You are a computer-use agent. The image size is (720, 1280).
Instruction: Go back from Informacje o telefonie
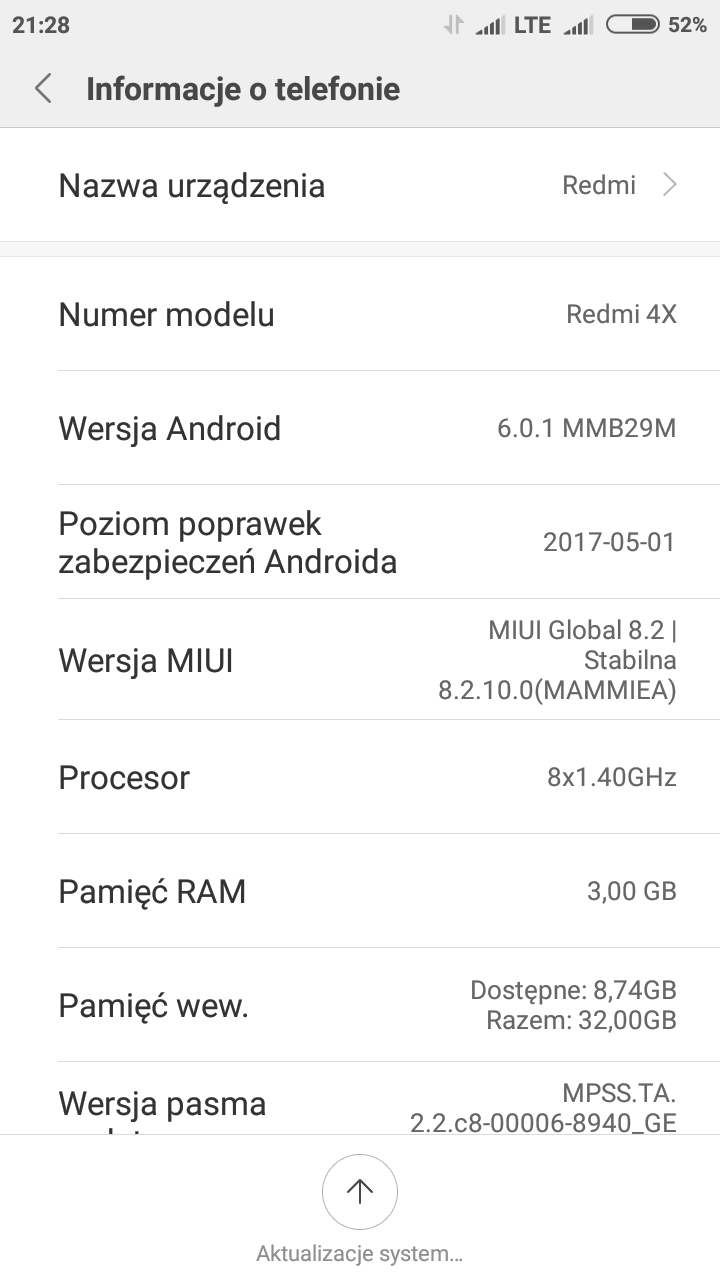coord(43,89)
